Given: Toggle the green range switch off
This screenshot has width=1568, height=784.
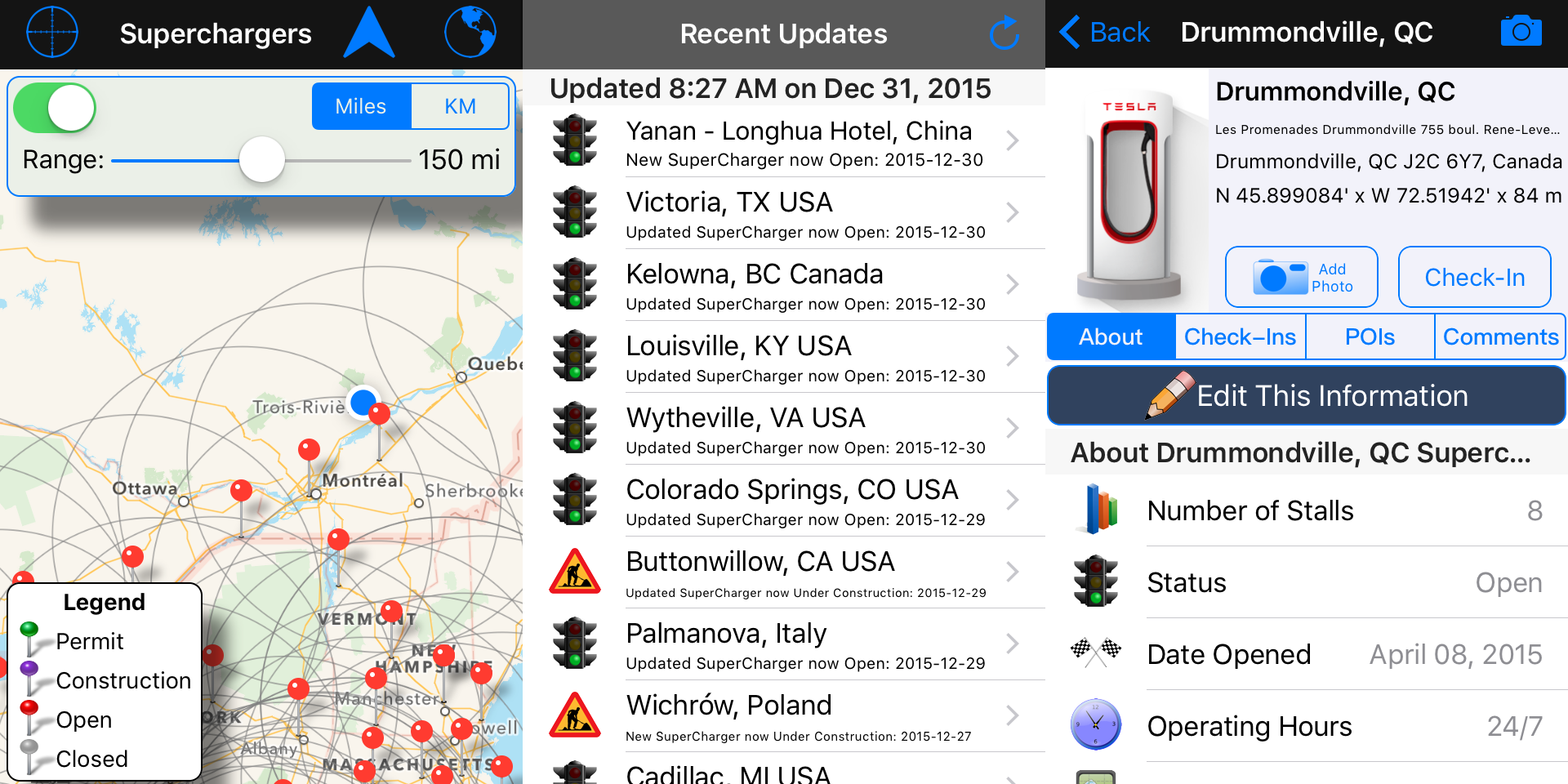Looking at the screenshot, I should tap(56, 108).
